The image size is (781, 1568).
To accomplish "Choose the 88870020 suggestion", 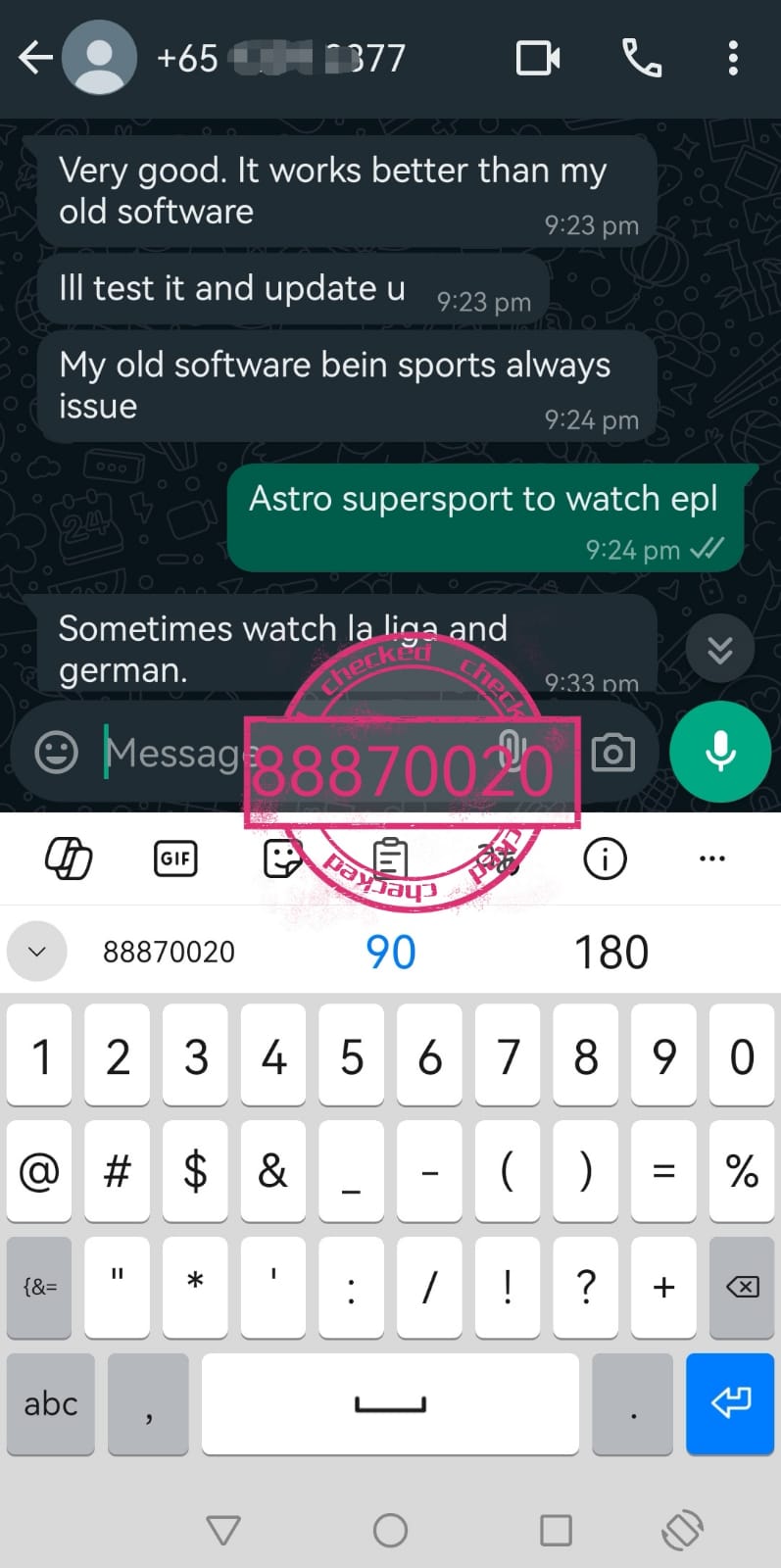I will tap(169, 952).
